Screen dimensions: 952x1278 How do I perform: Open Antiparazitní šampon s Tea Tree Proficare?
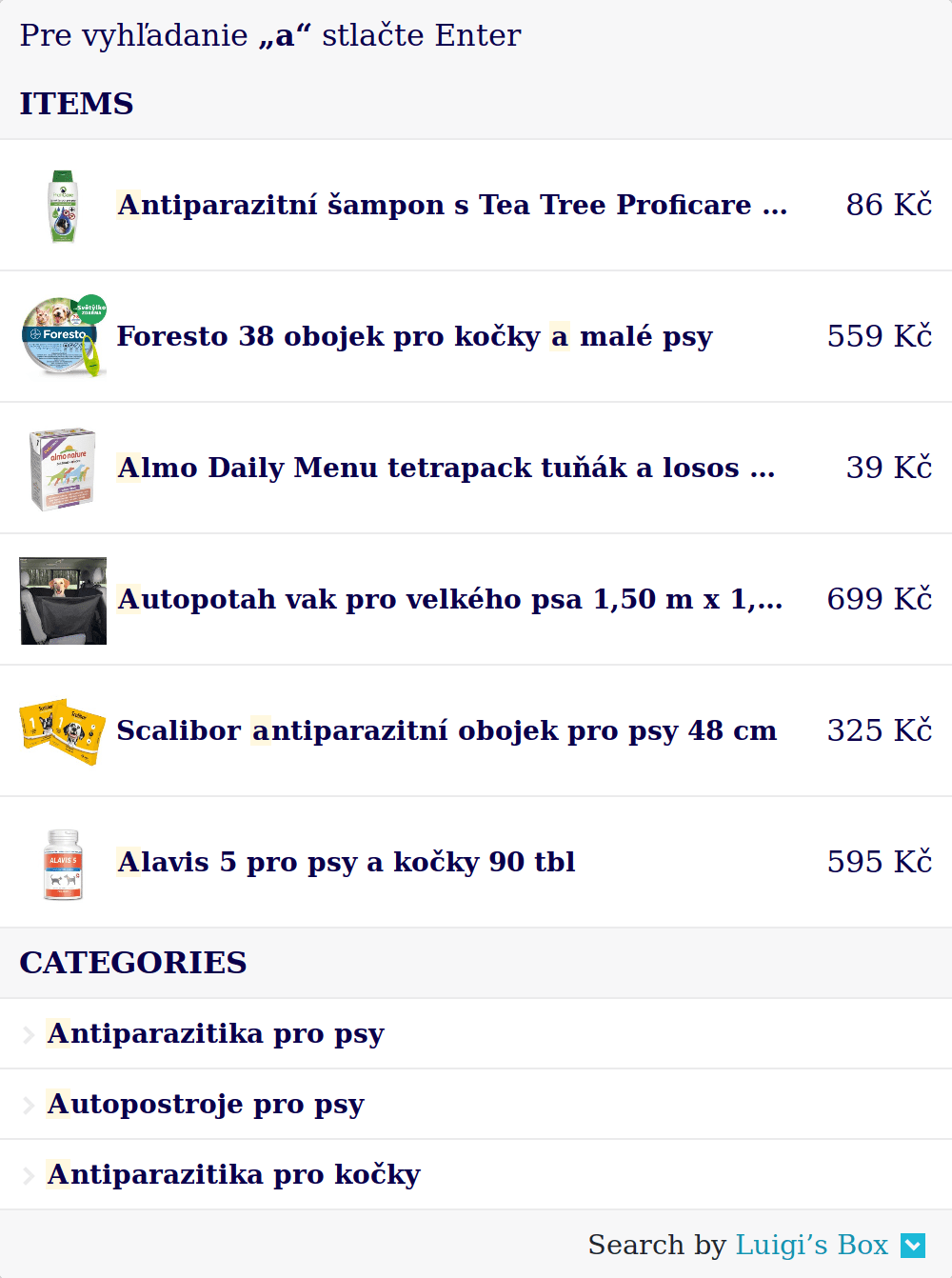[452, 205]
